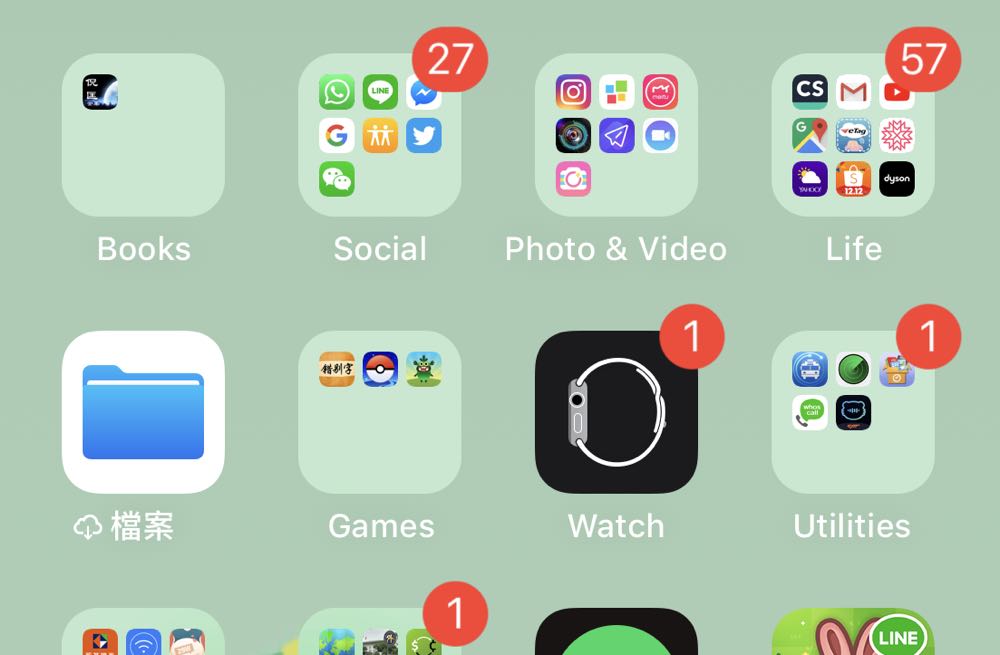
Task: Launch the 檔案 Files app
Action: (x=143, y=412)
